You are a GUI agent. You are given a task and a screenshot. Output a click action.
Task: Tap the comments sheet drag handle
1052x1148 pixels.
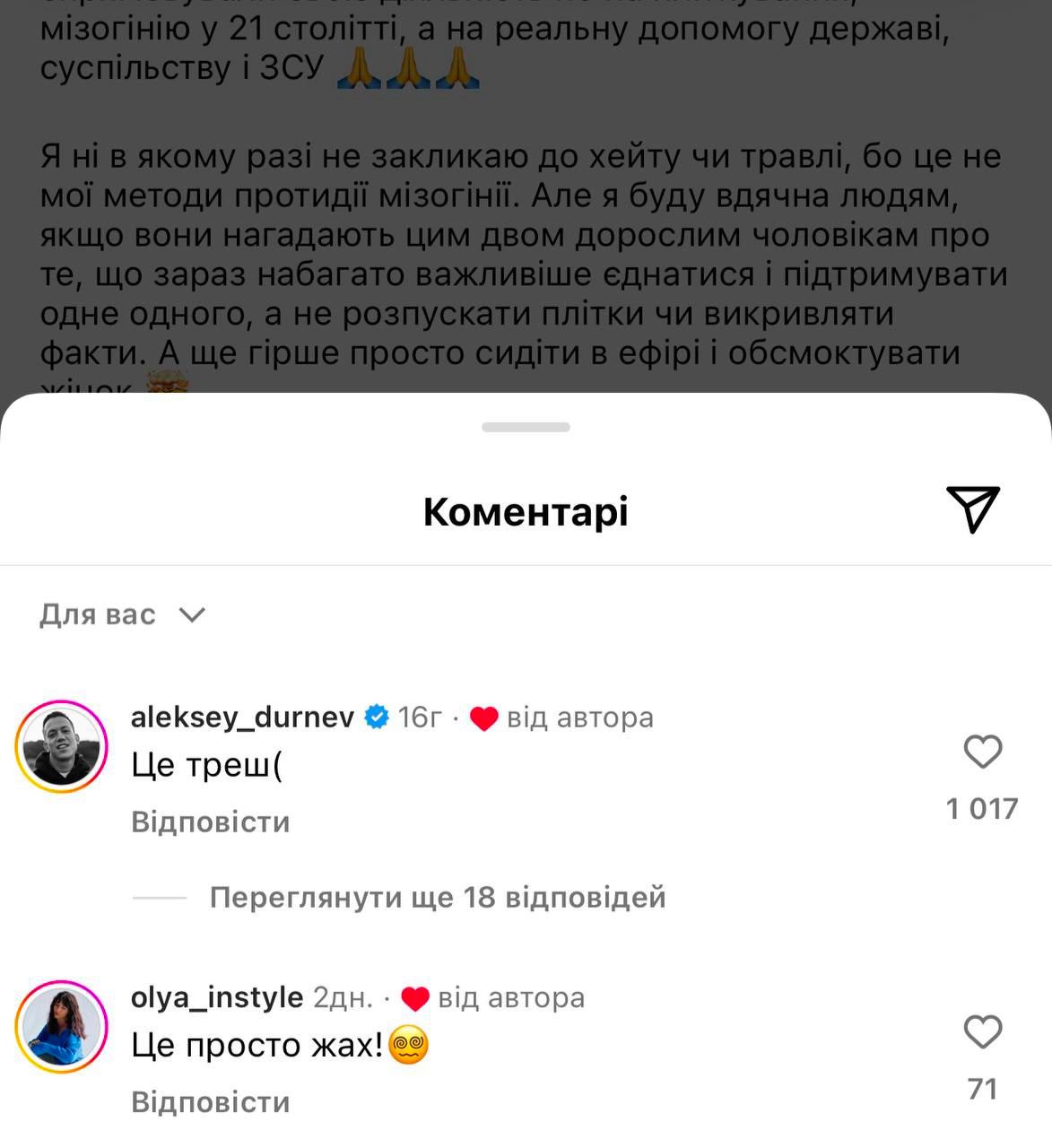526,428
